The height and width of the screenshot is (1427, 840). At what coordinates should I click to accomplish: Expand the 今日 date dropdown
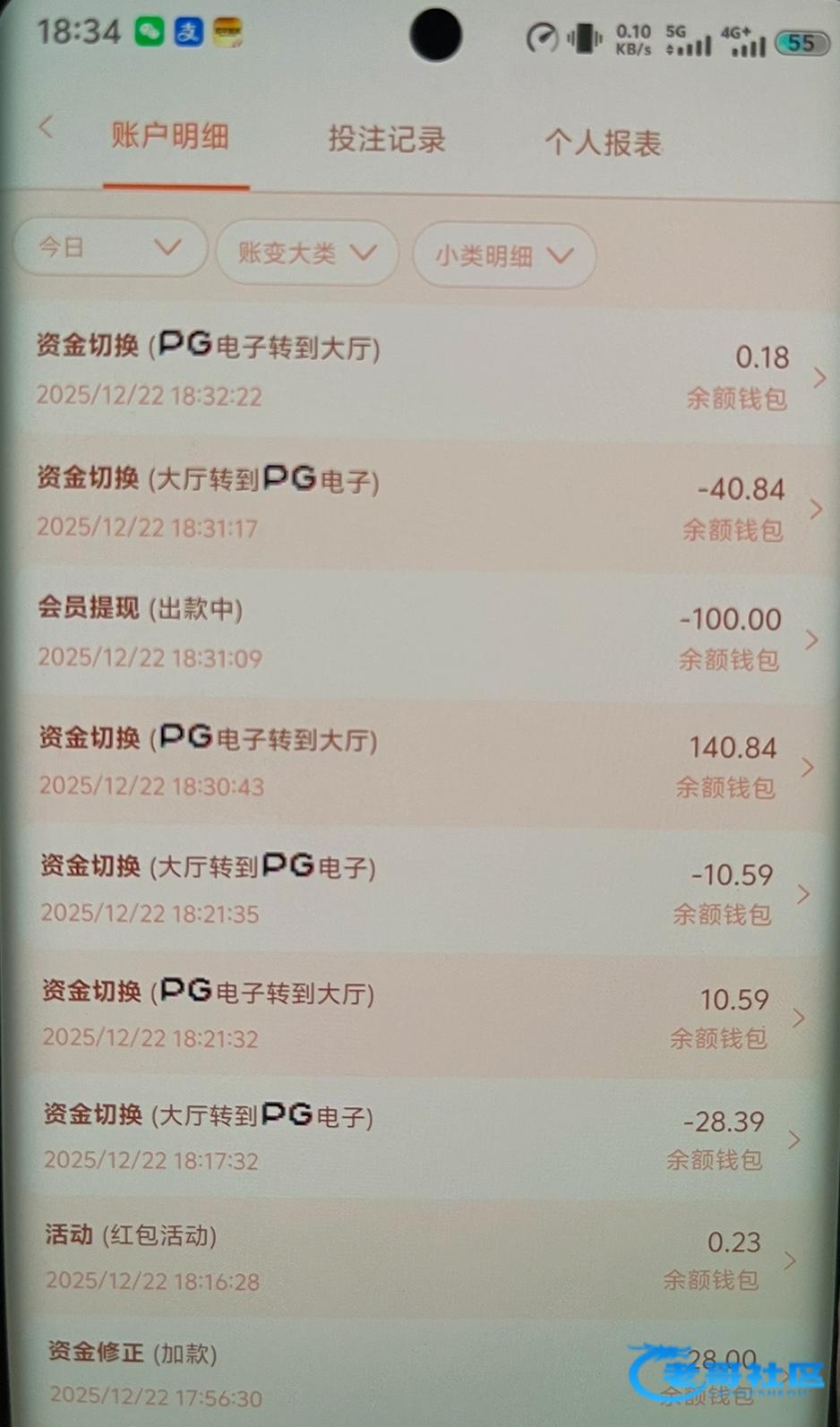pos(110,247)
